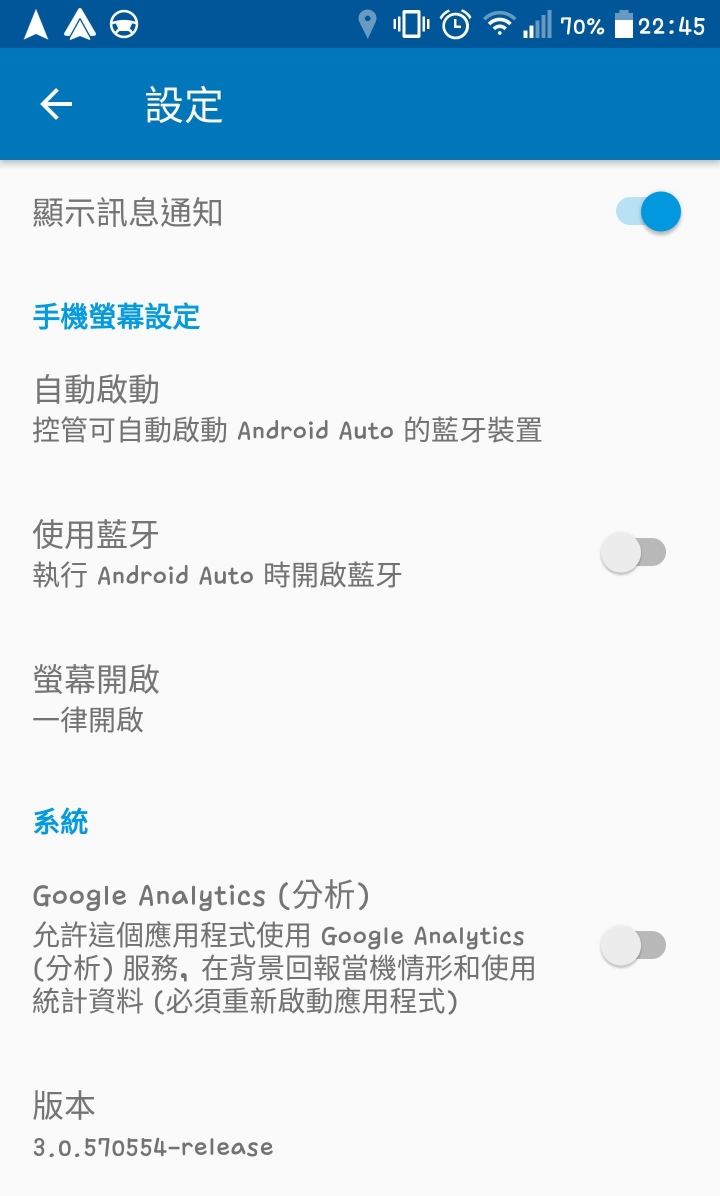Screen dimensions: 720x1196
Task: Enable the 使用藍牙 switch
Action: pos(633,552)
